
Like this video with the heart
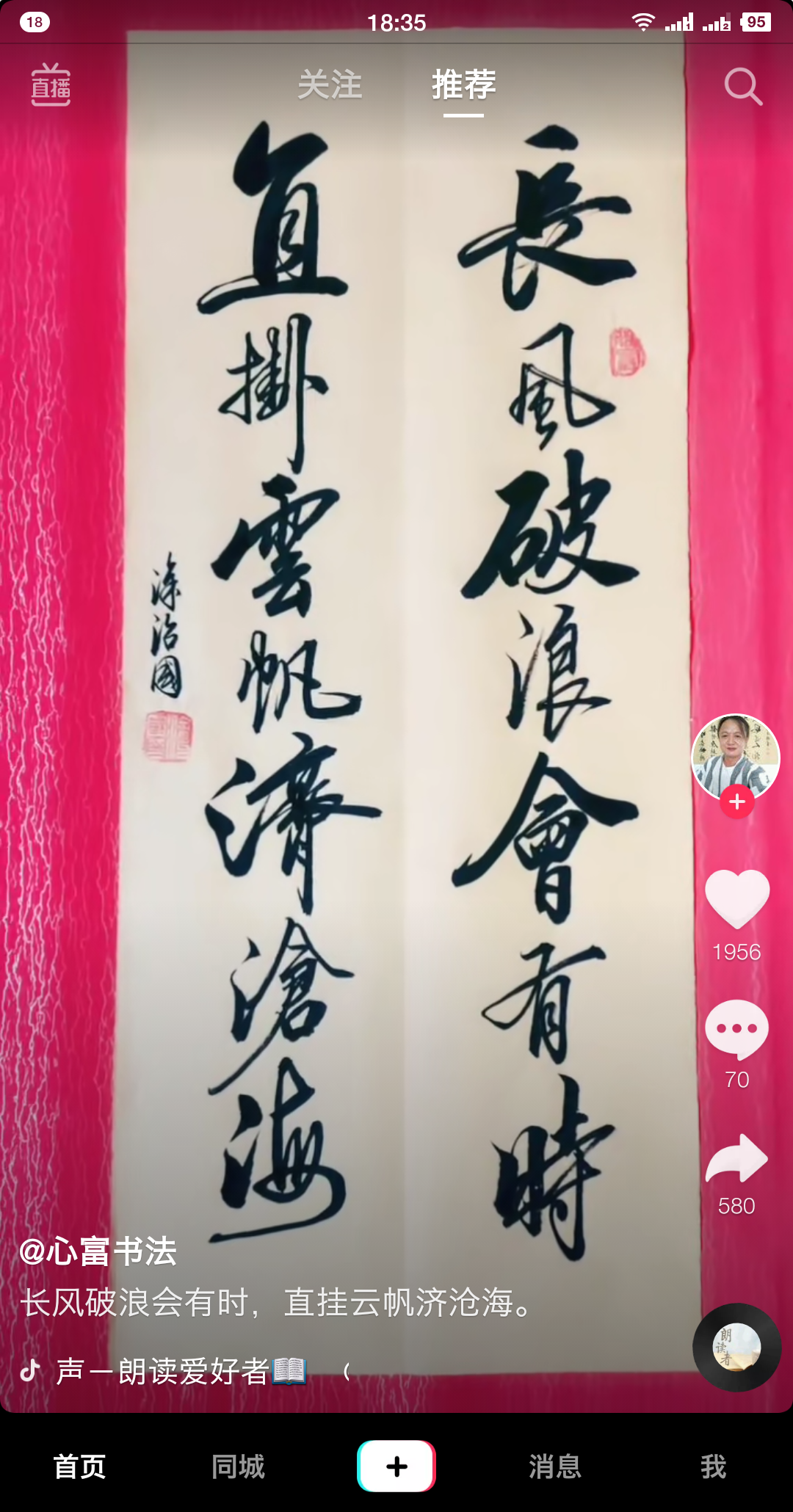[737, 899]
